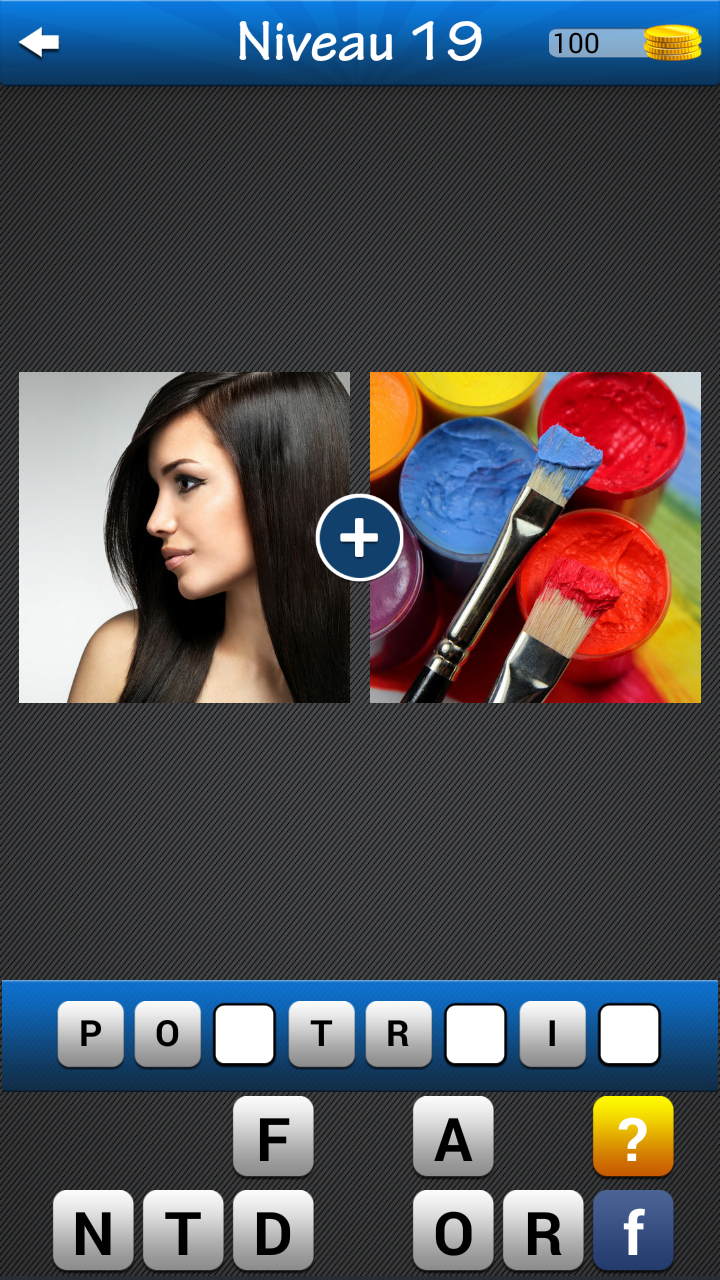The image size is (720, 1280).
Task: Open the coin balance showing 100
Action: pyautogui.click(x=624, y=43)
